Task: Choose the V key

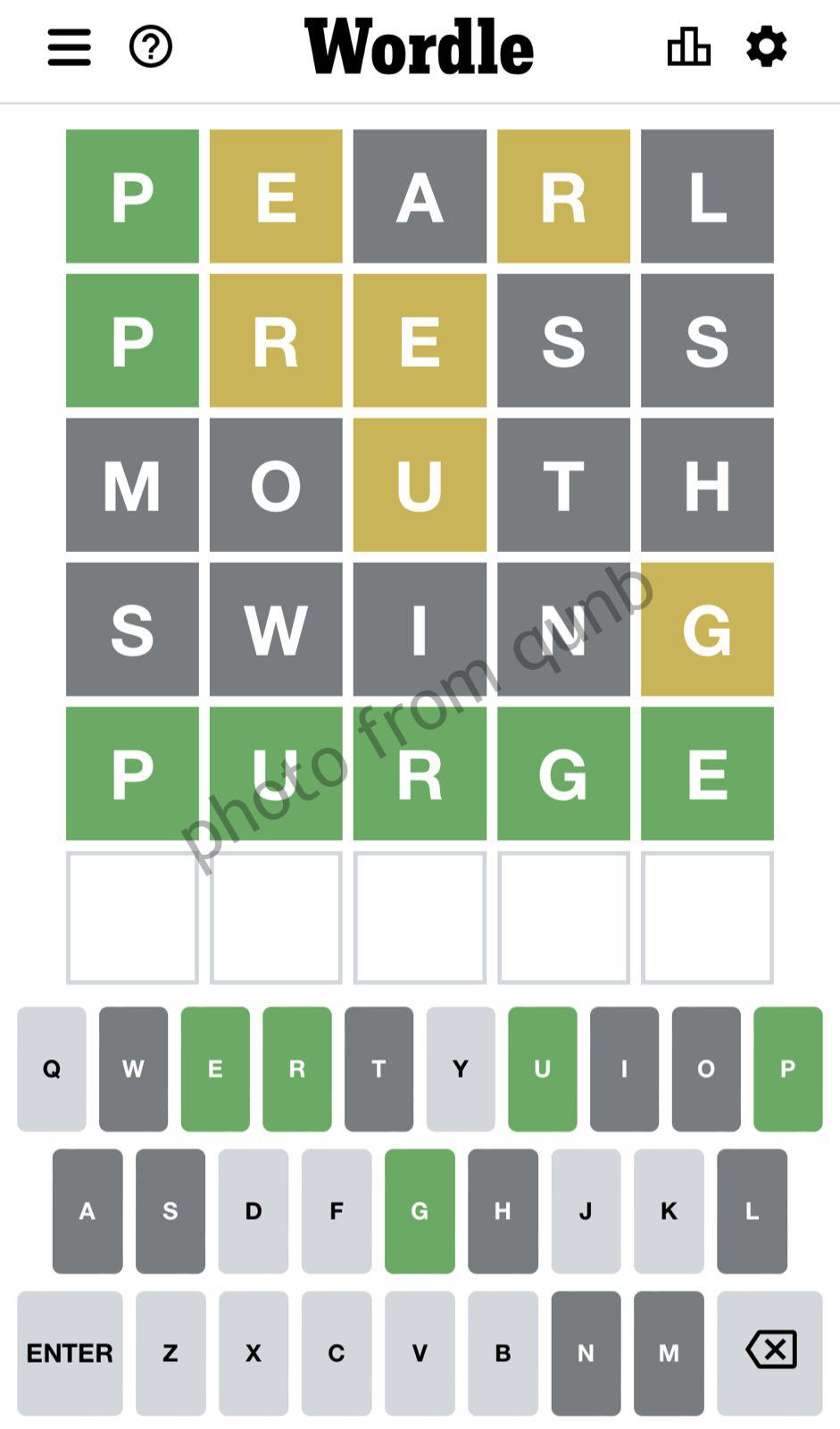Action: click(x=420, y=1352)
